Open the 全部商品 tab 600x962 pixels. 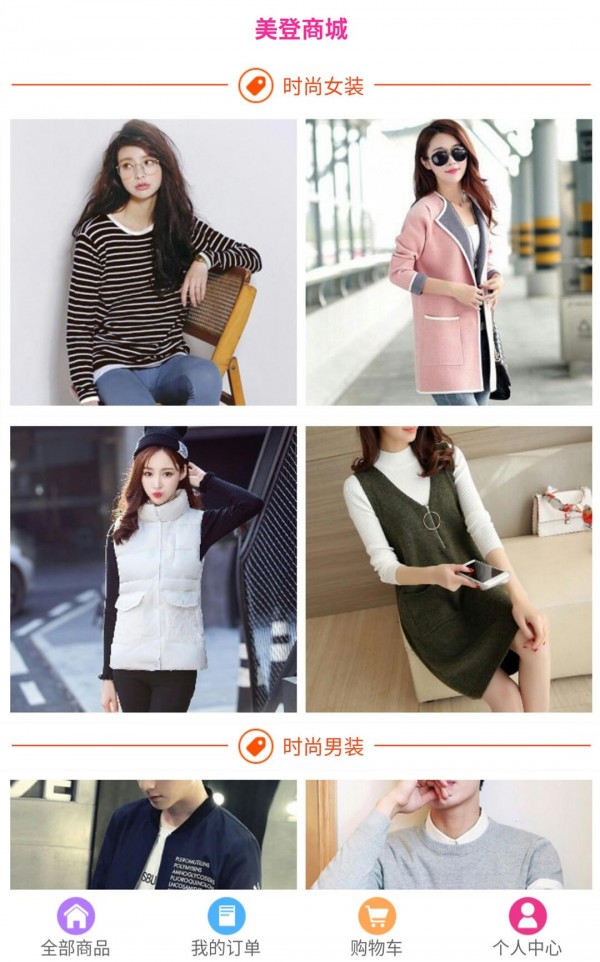[75, 927]
